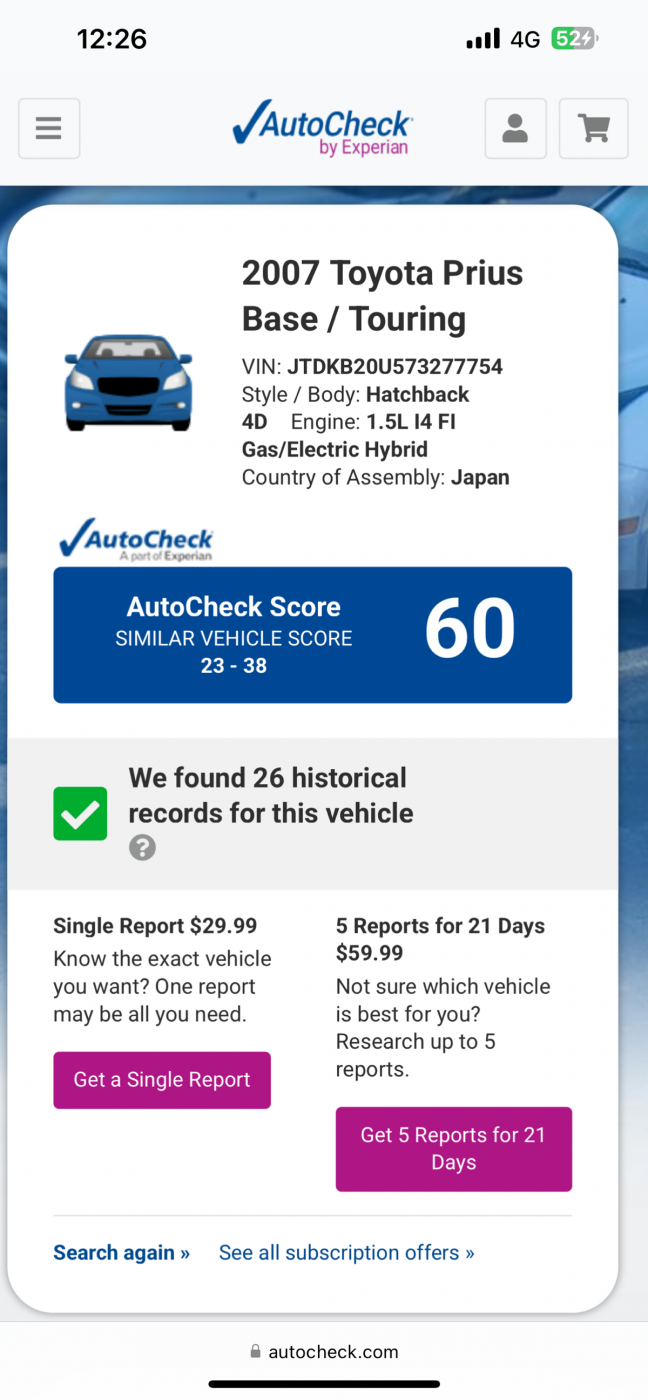
Task: Get a Single Report
Action: pos(162,1080)
